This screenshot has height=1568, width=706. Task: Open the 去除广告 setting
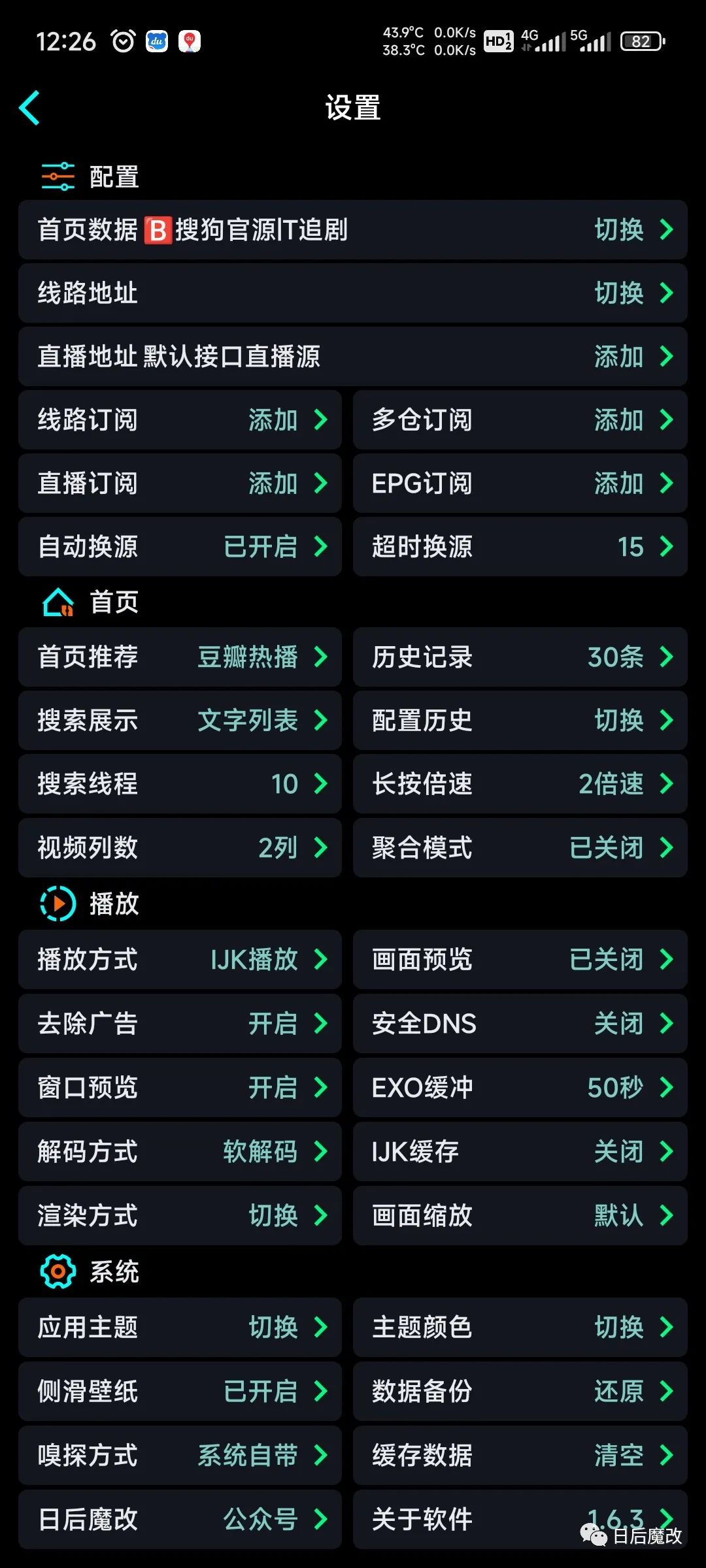coord(180,1024)
